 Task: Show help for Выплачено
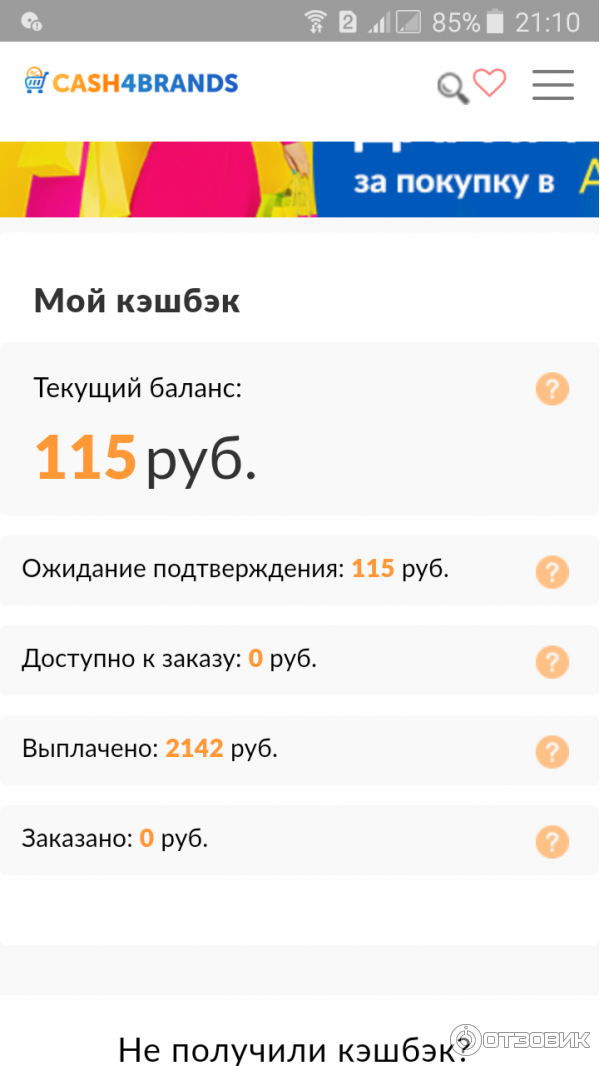(552, 752)
